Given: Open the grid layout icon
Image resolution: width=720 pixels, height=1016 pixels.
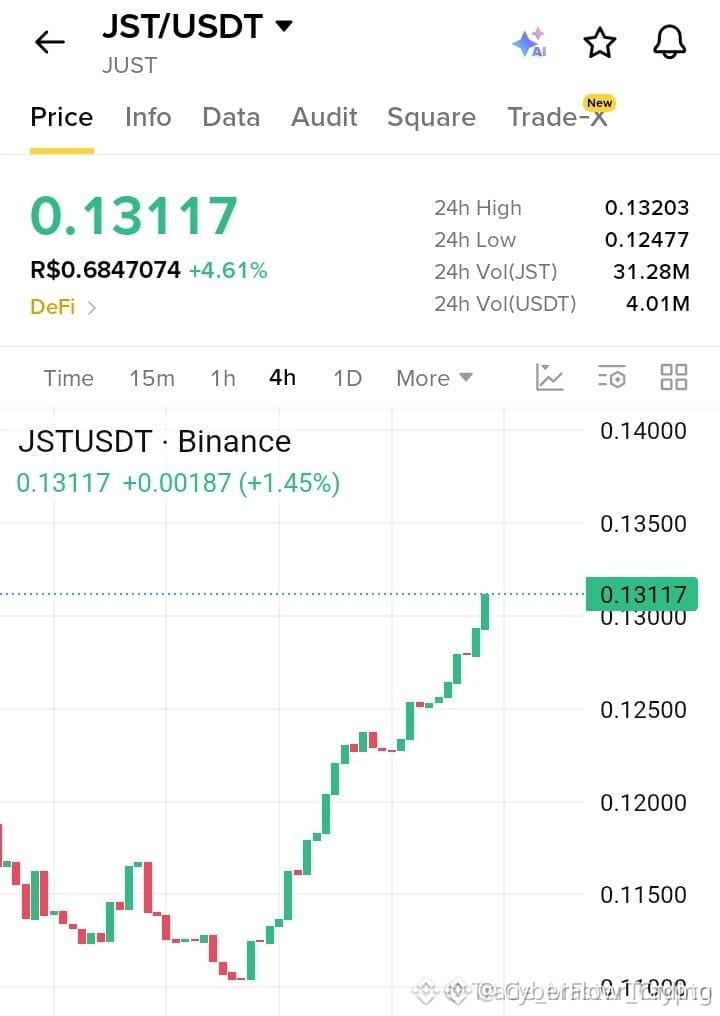Looking at the screenshot, I should 673,377.
